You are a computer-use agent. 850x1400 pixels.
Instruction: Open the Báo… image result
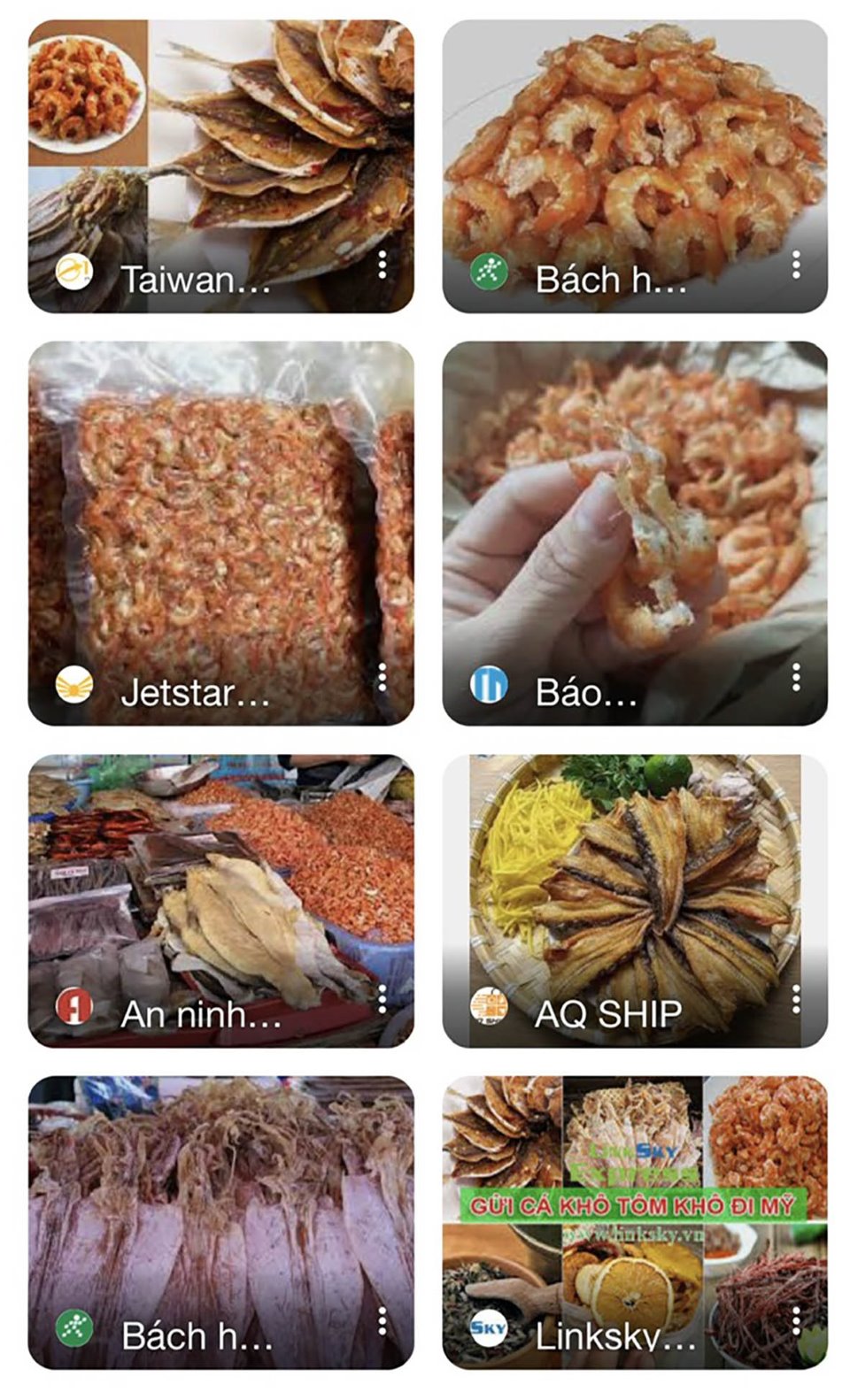pyautogui.click(x=635, y=534)
